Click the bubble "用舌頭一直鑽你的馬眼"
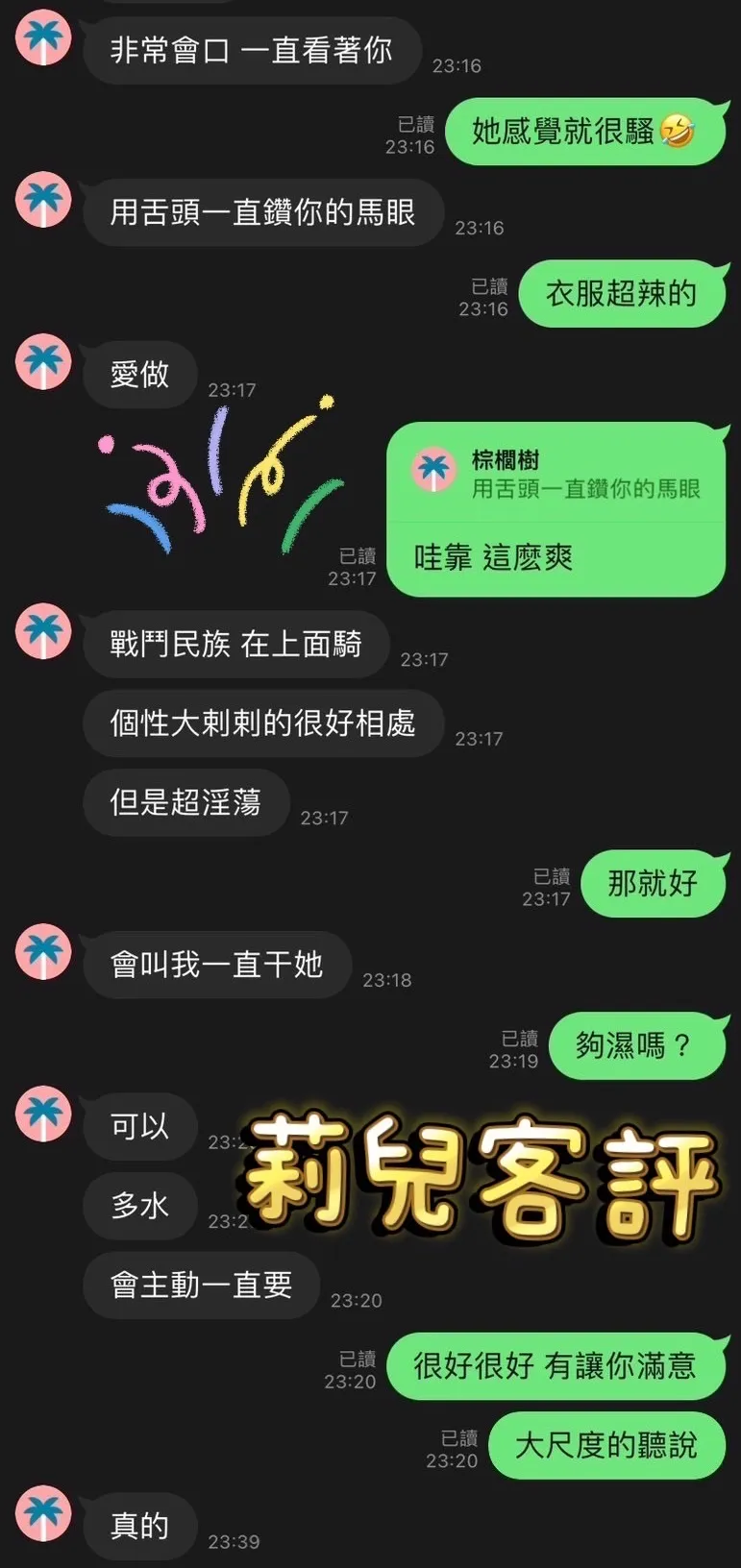 pyautogui.click(x=263, y=213)
